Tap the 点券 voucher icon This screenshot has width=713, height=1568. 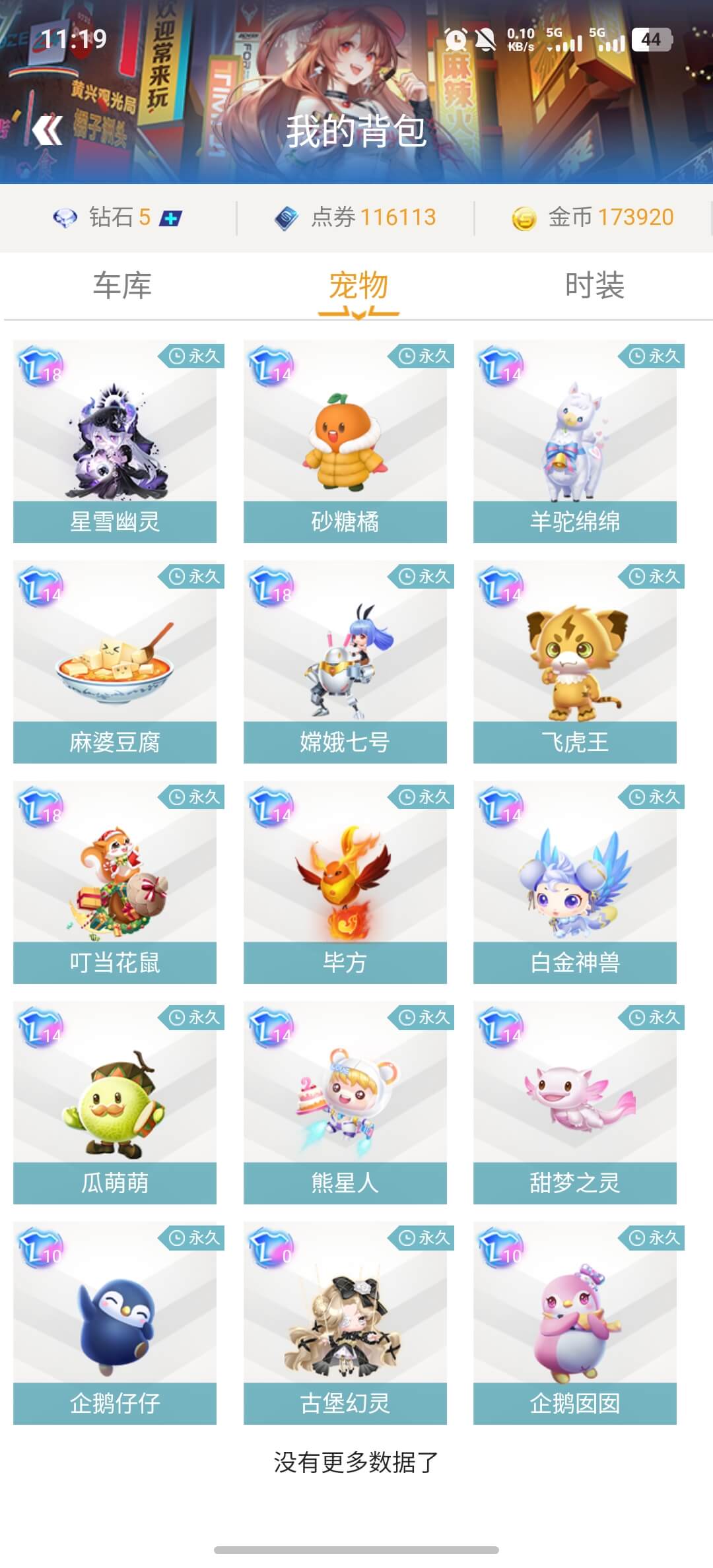[x=287, y=216]
